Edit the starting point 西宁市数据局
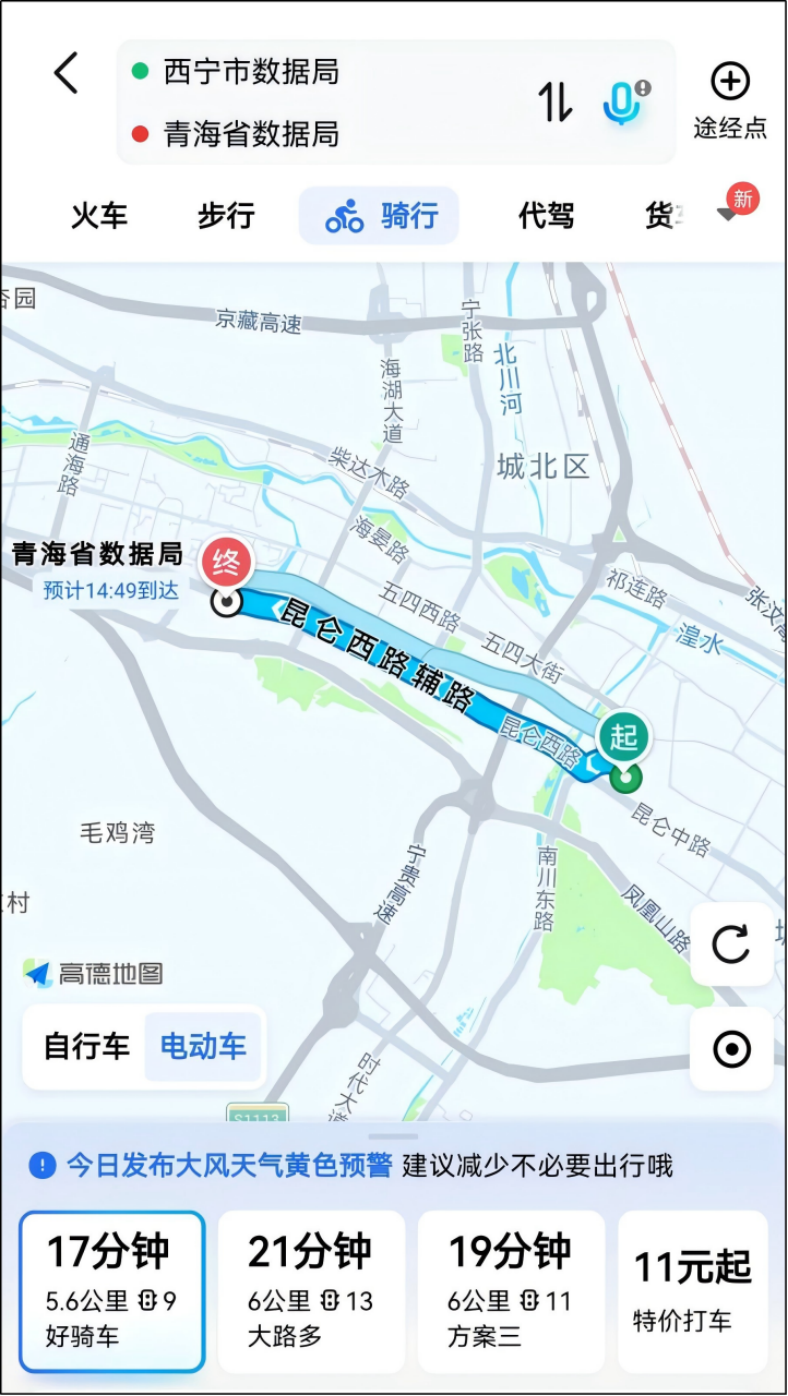 pyautogui.click(x=250, y=72)
